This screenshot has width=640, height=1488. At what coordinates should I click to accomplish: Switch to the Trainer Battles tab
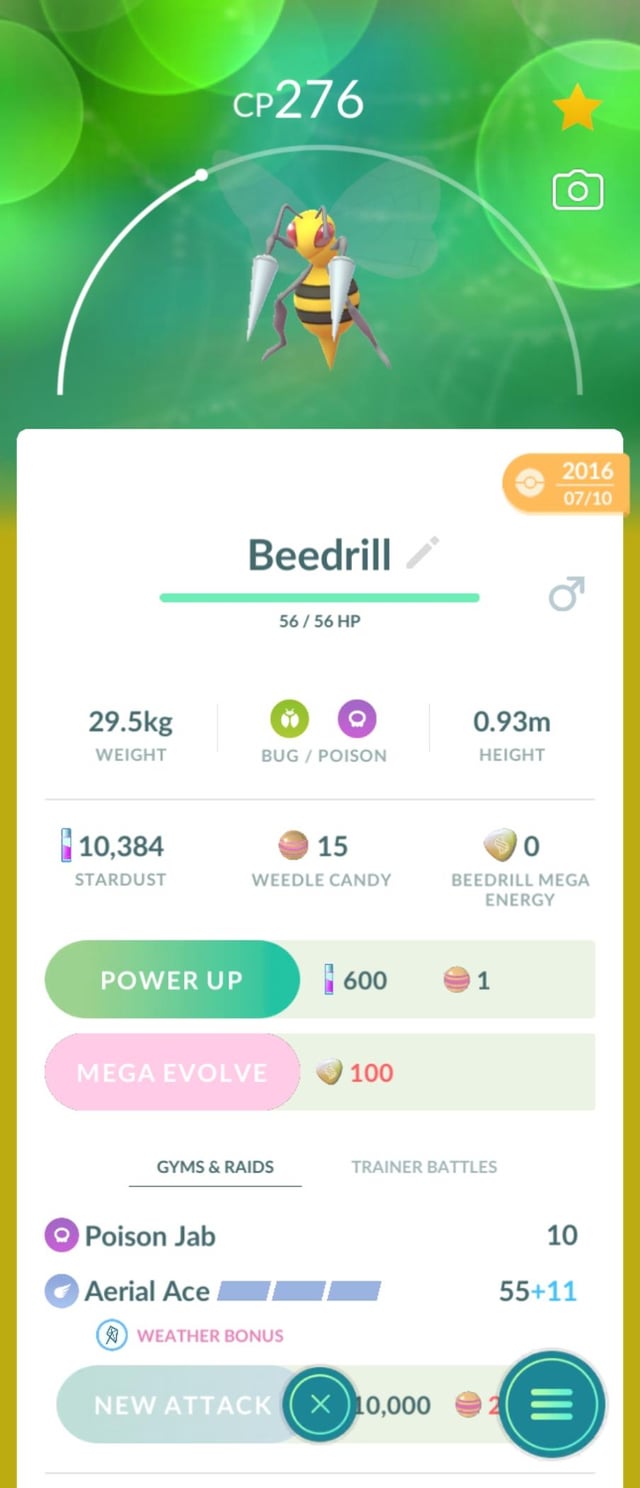coord(424,1167)
